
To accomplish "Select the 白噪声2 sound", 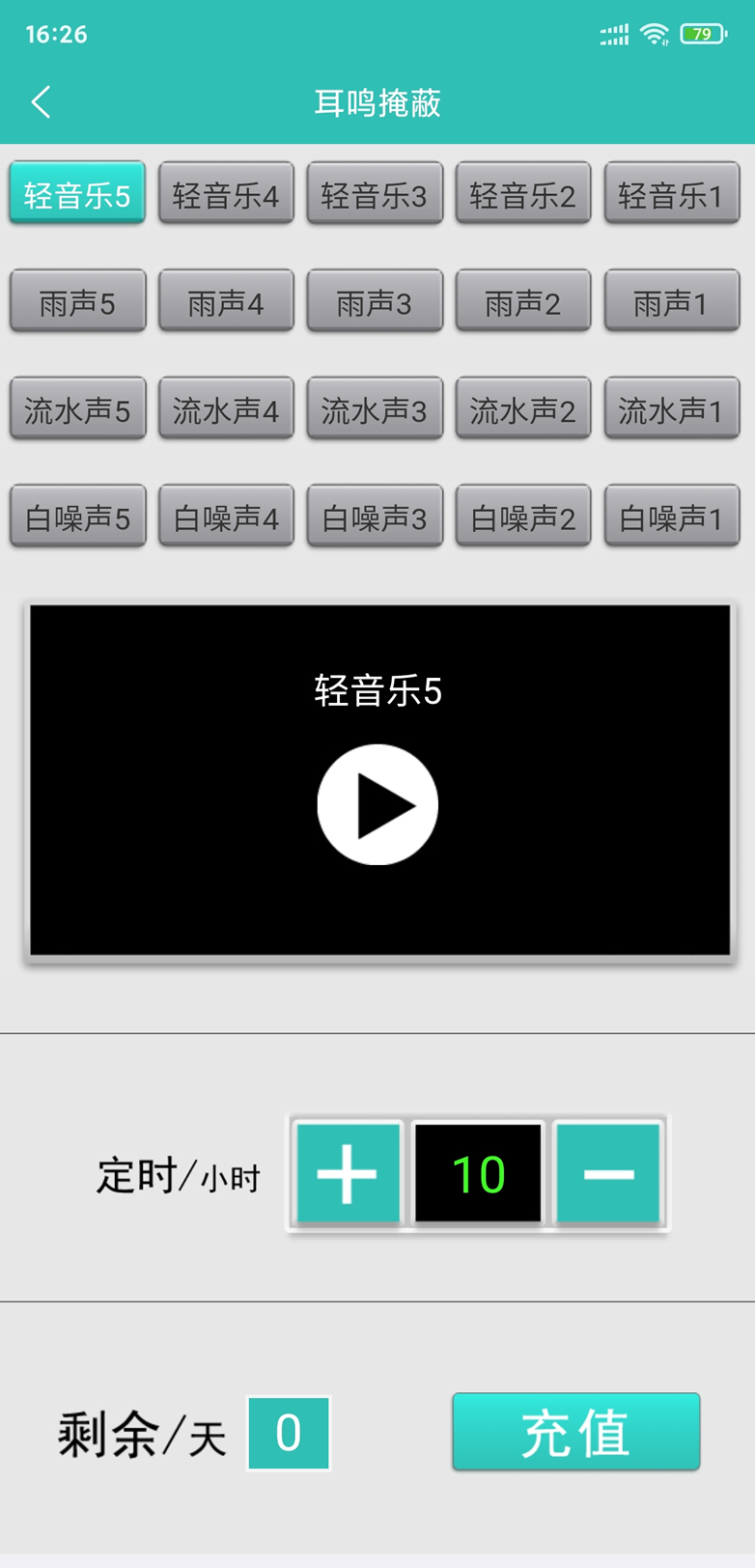I will tap(522, 518).
